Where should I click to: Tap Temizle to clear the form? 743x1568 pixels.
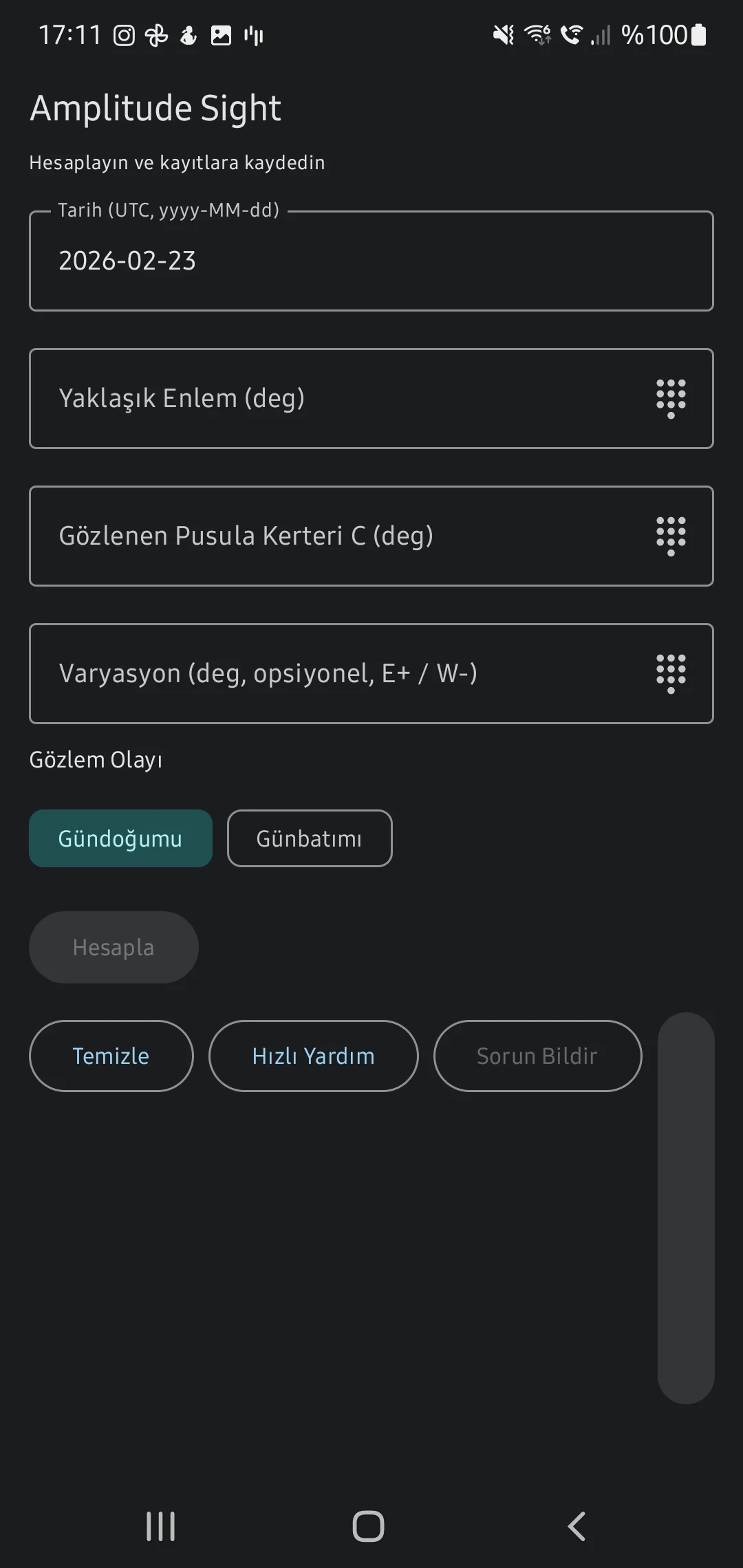111,1056
